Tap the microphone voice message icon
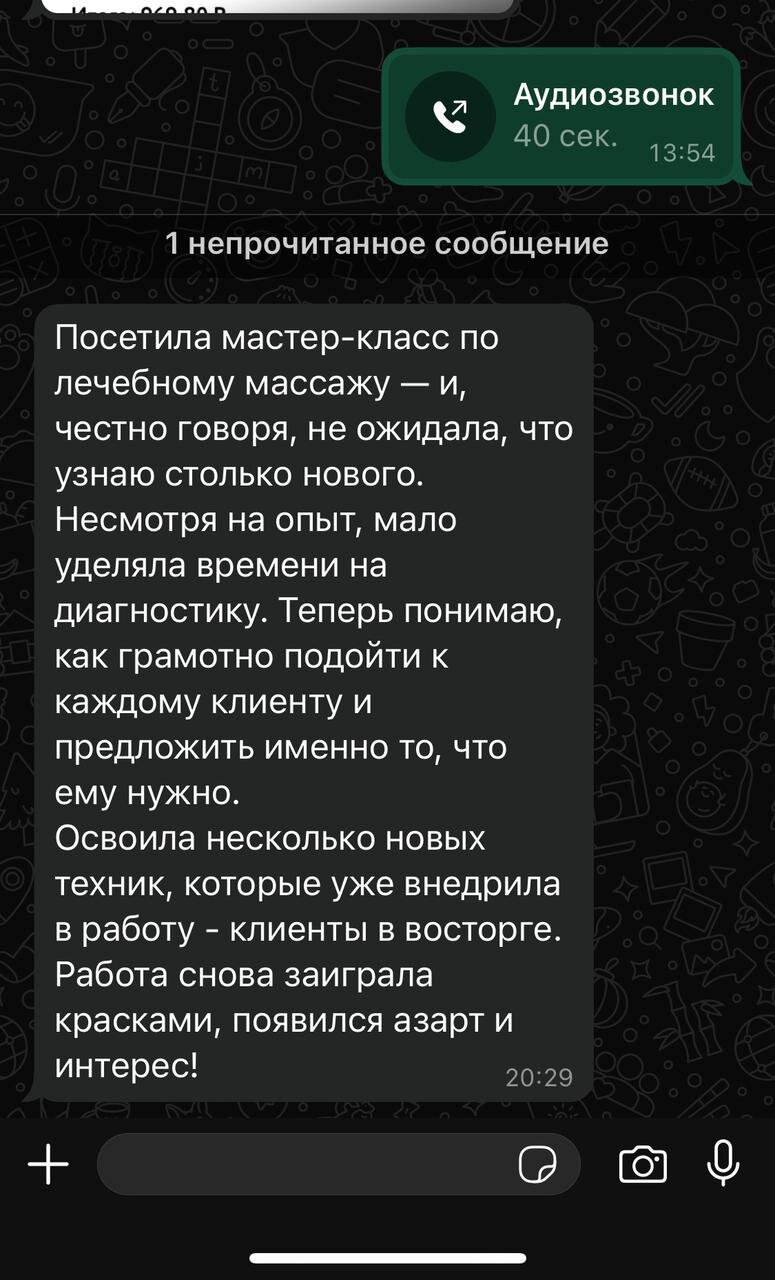Image resolution: width=775 pixels, height=1280 pixels. tap(723, 1164)
